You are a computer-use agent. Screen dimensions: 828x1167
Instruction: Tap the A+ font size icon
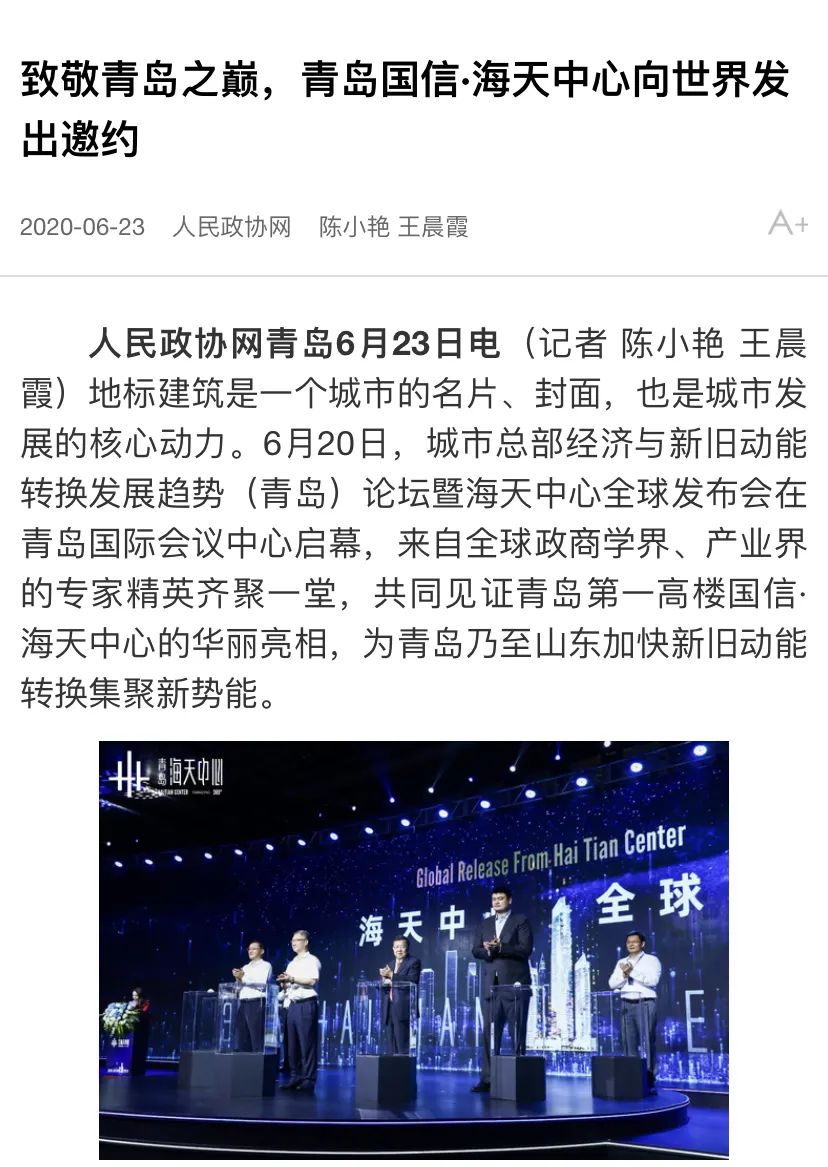pos(787,223)
